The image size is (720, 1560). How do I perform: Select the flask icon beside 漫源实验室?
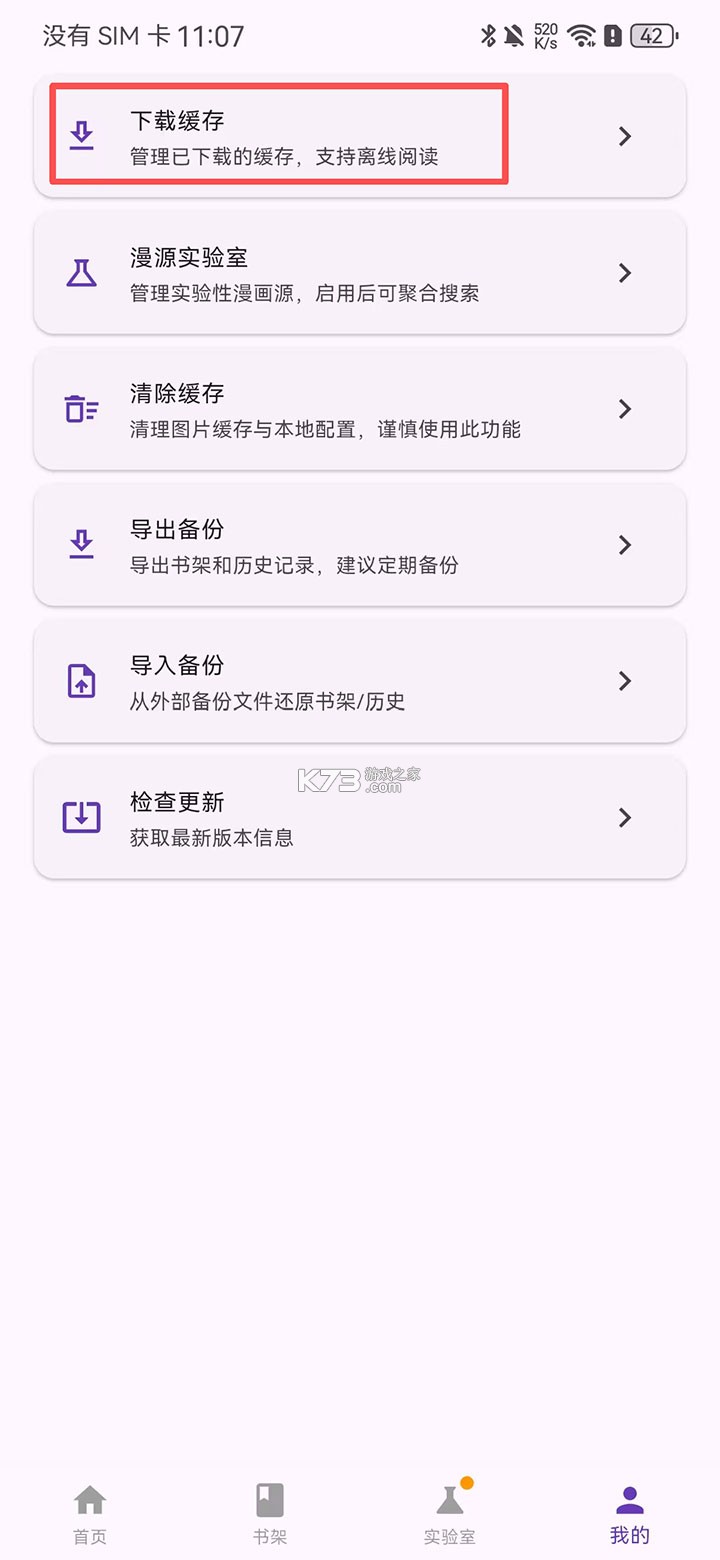pos(81,273)
